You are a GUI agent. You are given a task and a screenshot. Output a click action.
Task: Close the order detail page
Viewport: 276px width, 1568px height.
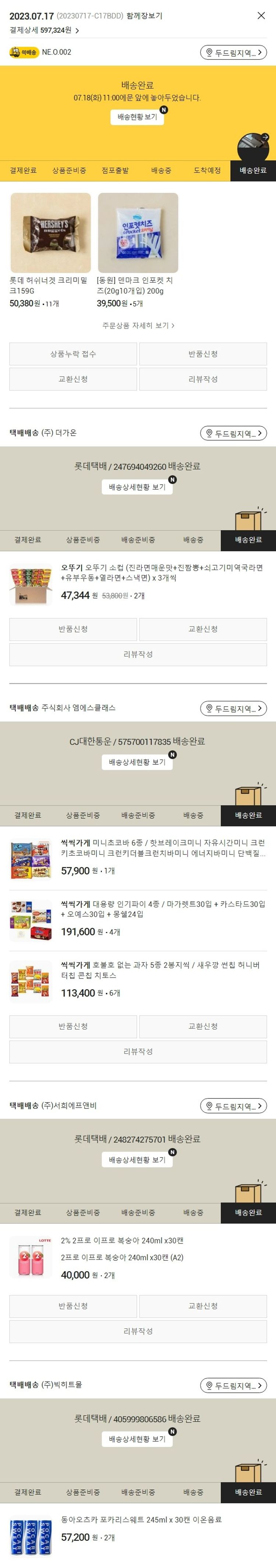pyautogui.click(x=261, y=16)
